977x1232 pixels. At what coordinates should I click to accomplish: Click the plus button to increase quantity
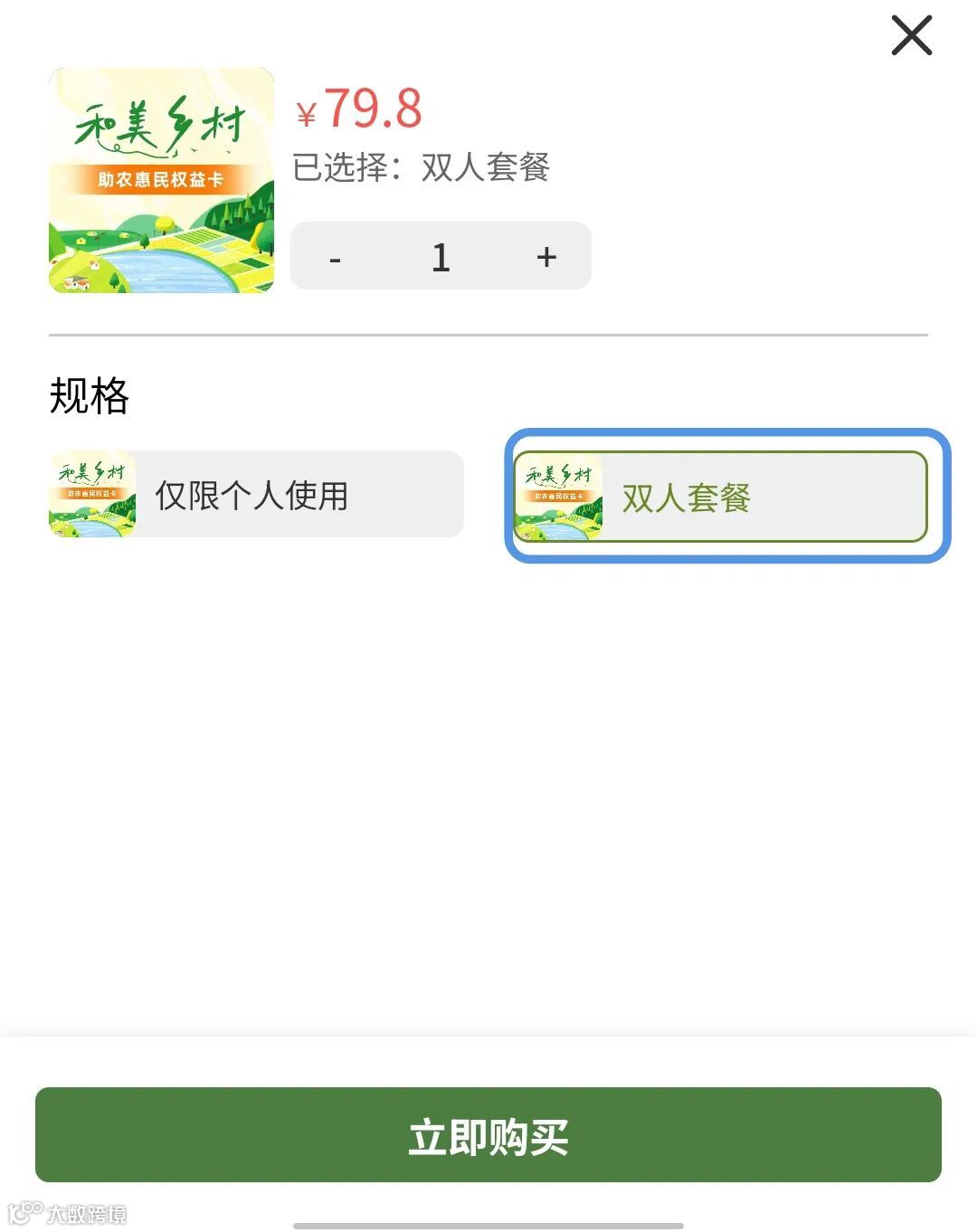tap(546, 256)
